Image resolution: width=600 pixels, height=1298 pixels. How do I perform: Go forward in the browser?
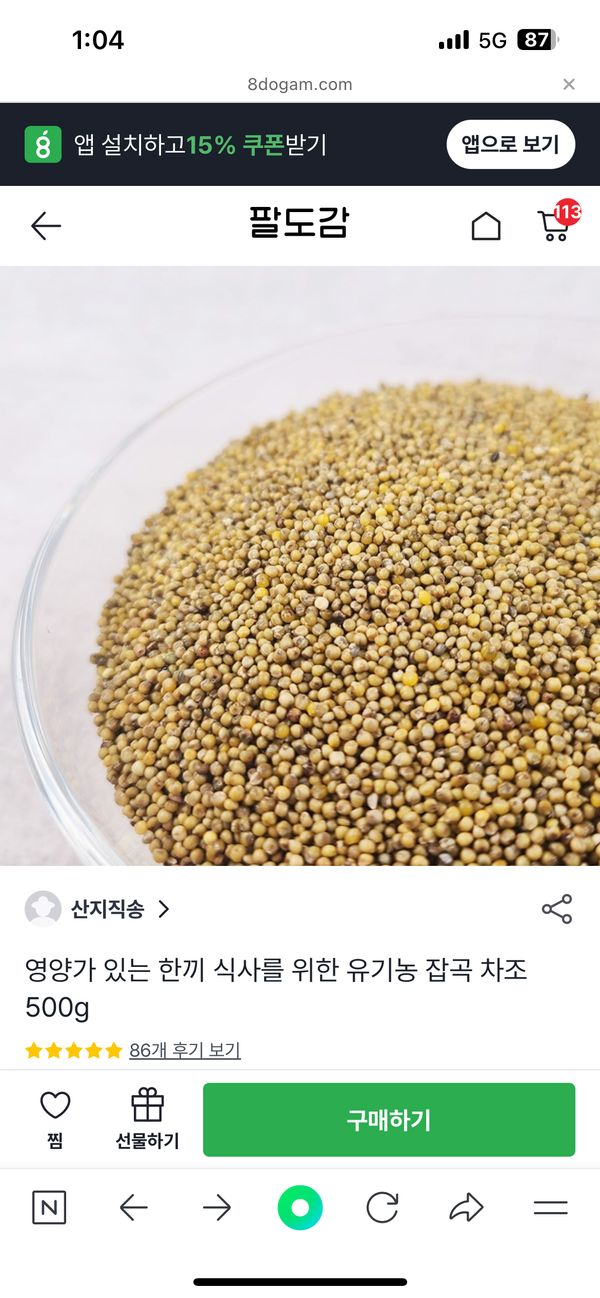pos(217,1208)
